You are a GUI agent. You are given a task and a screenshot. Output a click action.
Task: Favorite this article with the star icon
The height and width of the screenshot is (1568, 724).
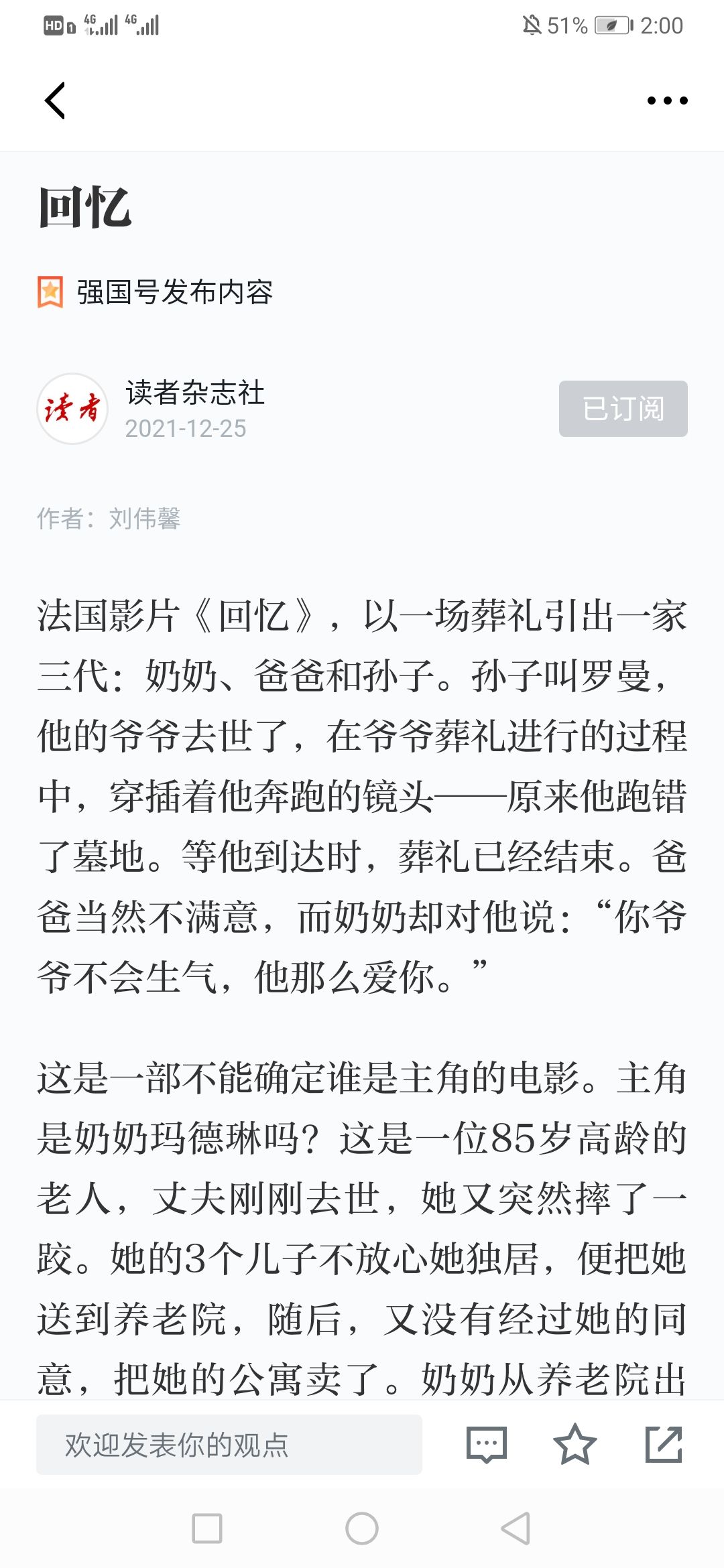click(575, 1445)
